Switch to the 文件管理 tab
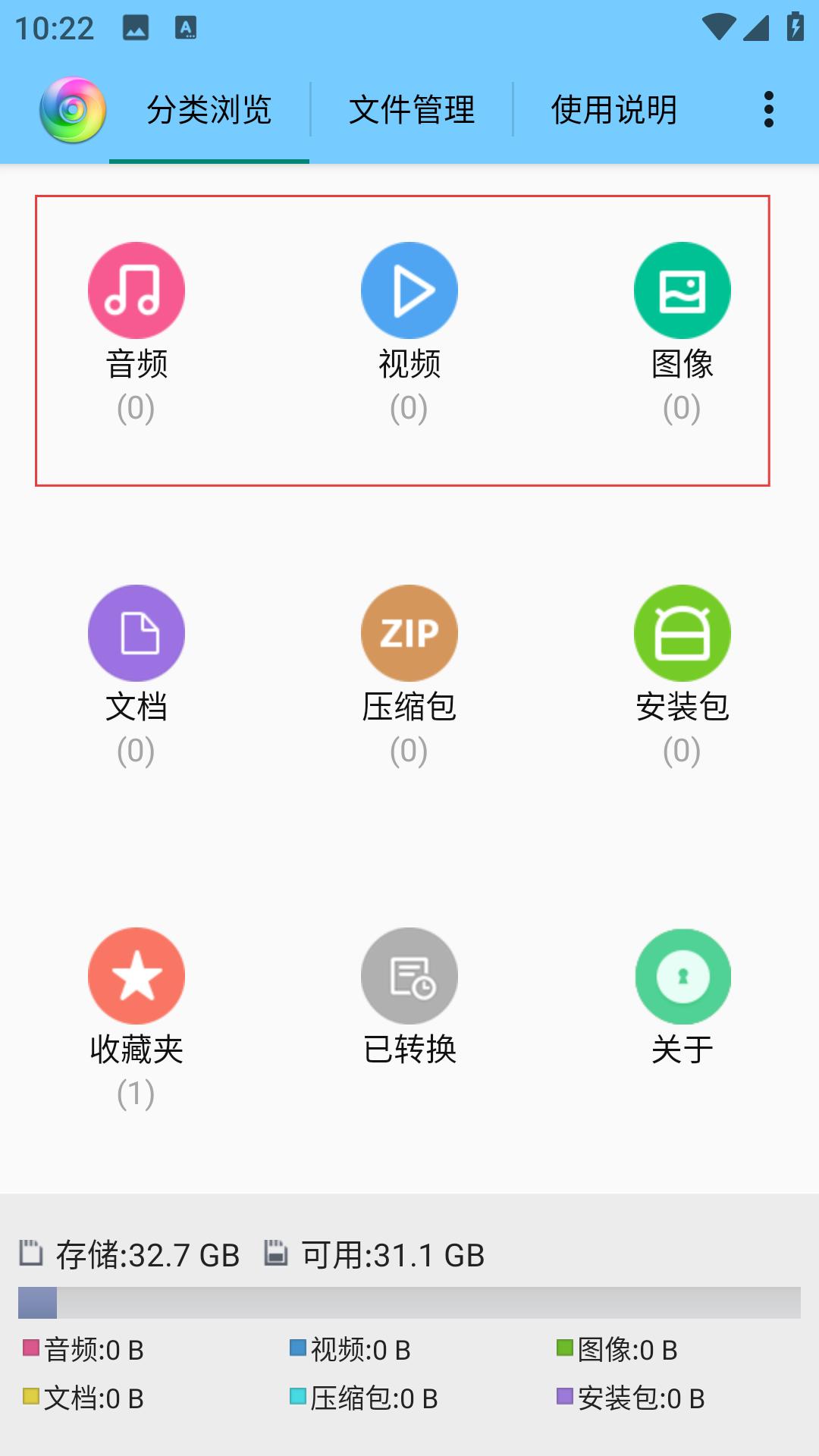Image resolution: width=819 pixels, height=1456 pixels. [412, 110]
